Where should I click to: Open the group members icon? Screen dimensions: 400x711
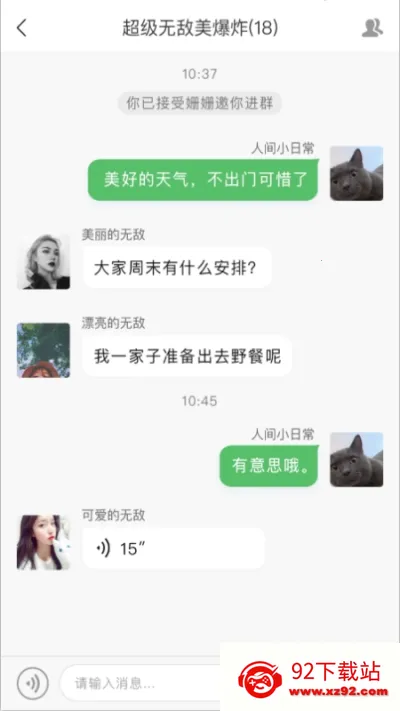coord(372,28)
